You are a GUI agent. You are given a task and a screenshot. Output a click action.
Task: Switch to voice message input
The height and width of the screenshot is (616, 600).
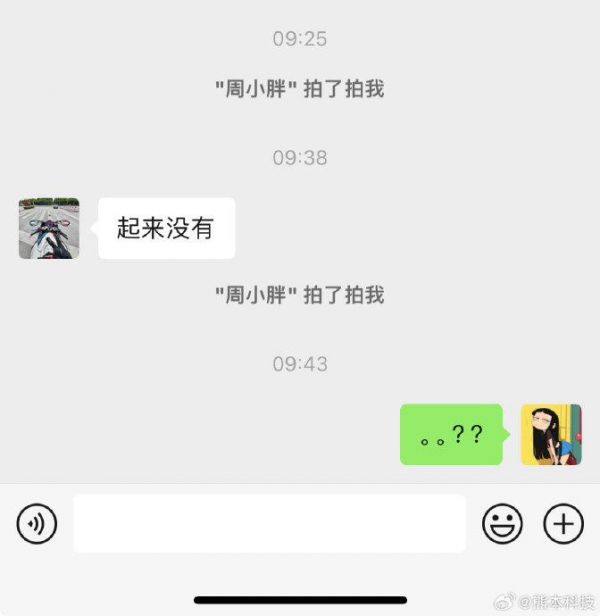(x=37, y=523)
